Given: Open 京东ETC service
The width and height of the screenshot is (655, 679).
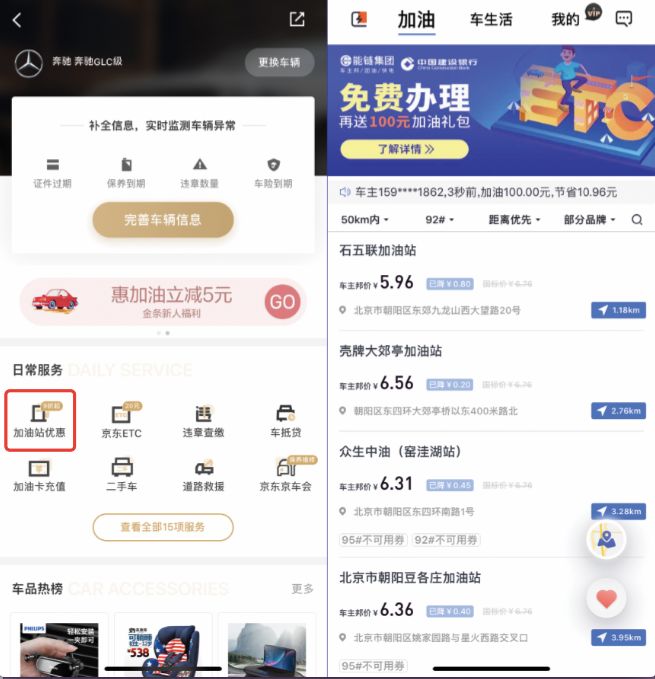Looking at the screenshot, I should (x=122, y=421).
